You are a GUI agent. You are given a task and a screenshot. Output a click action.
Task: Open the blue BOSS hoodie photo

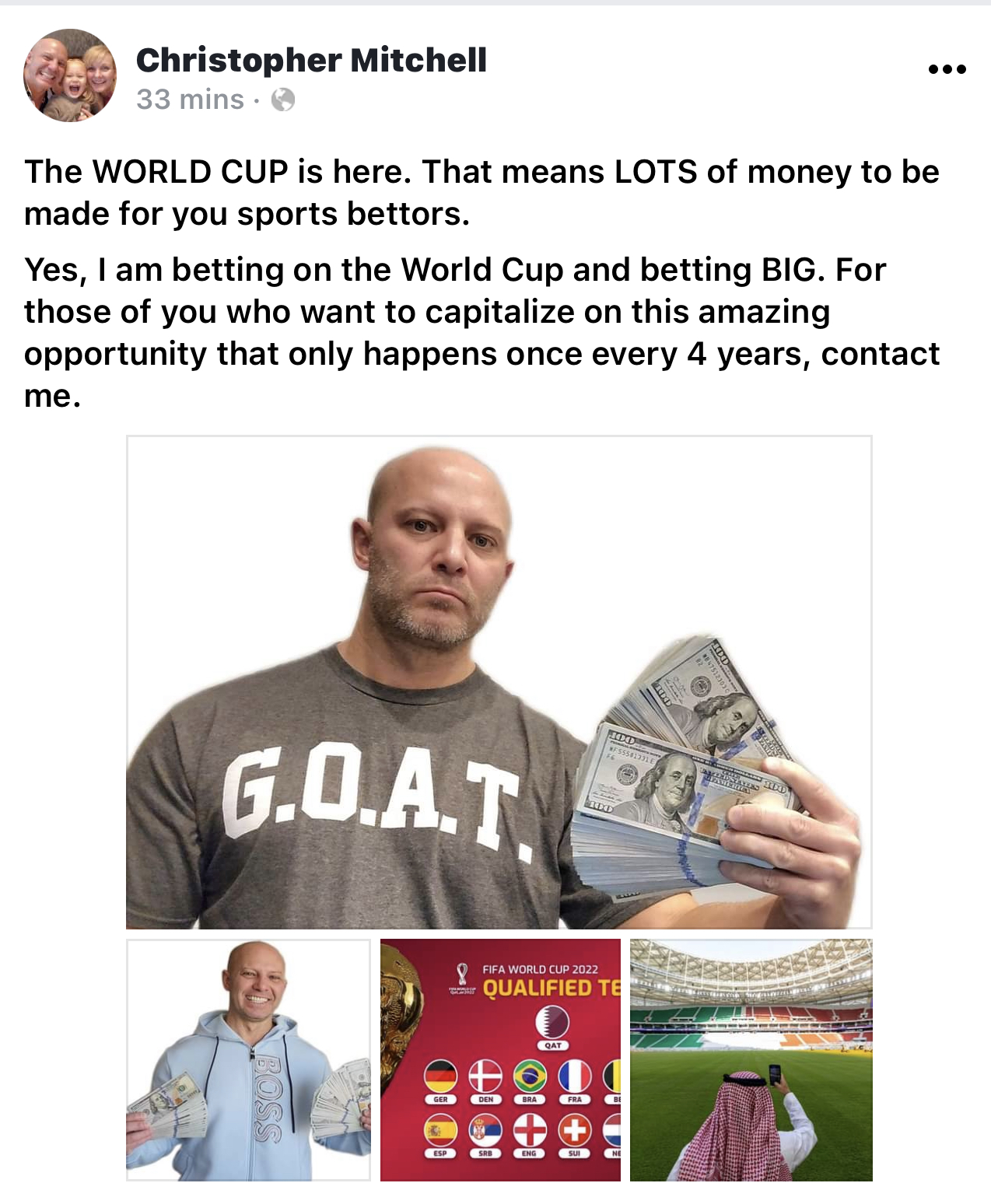[248, 1060]
